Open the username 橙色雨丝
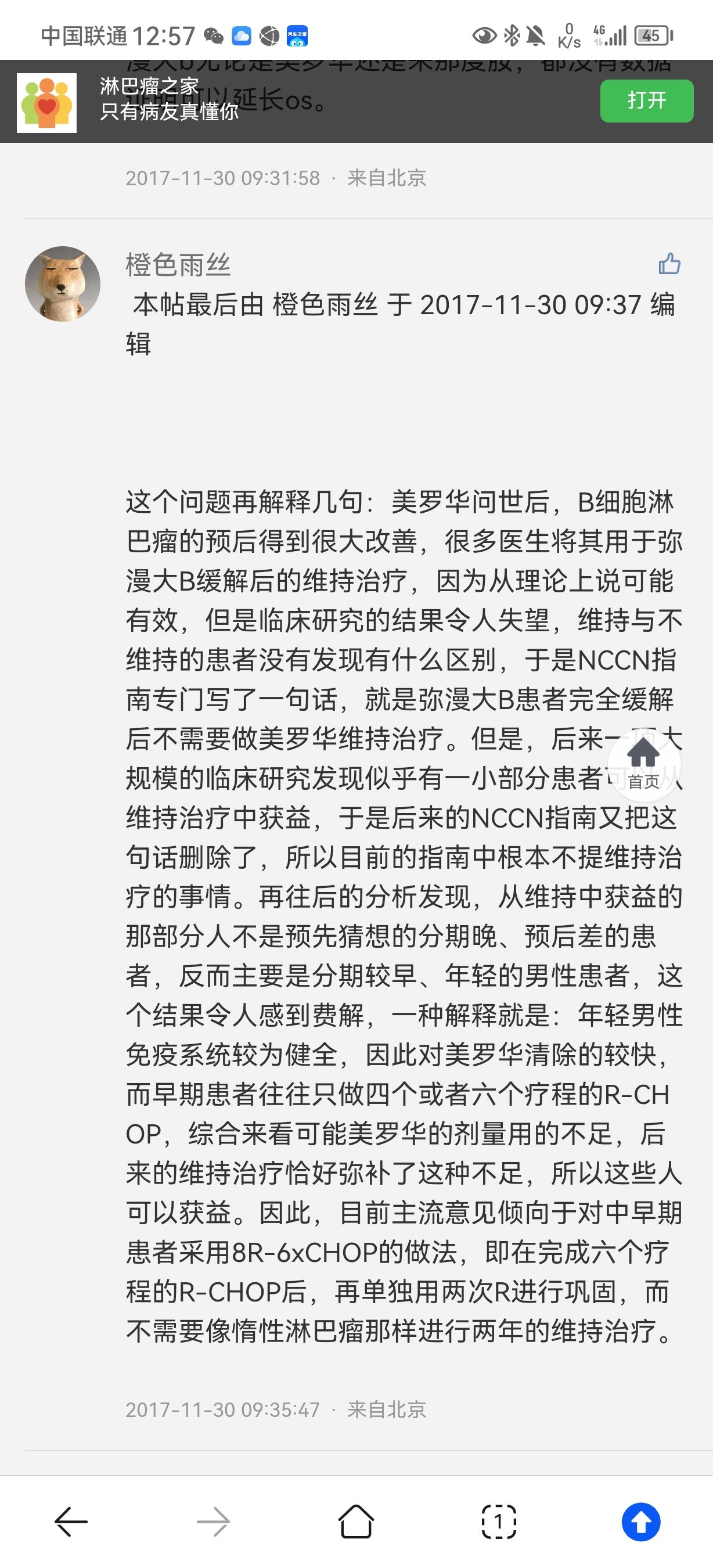Image resolution: width=713 pixels, height=1568 pixels. [x=178, y=265]
